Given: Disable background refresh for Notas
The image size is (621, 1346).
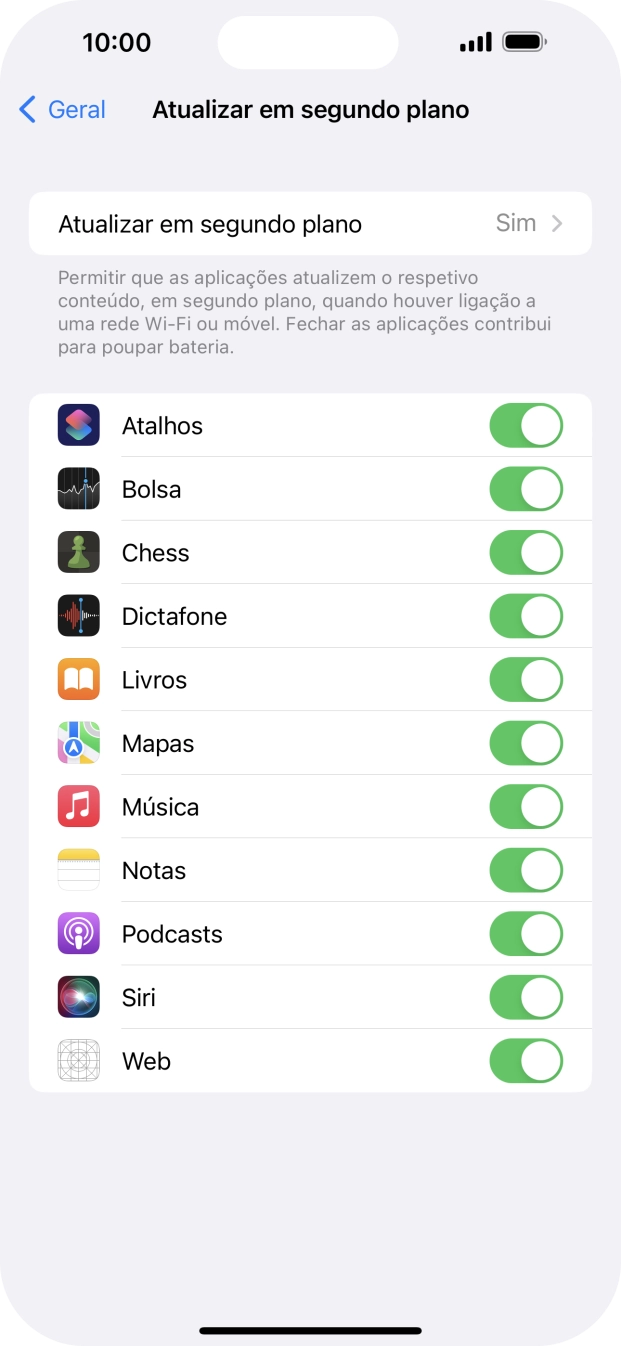Looking at the screenshot, I should coord(526,871).
